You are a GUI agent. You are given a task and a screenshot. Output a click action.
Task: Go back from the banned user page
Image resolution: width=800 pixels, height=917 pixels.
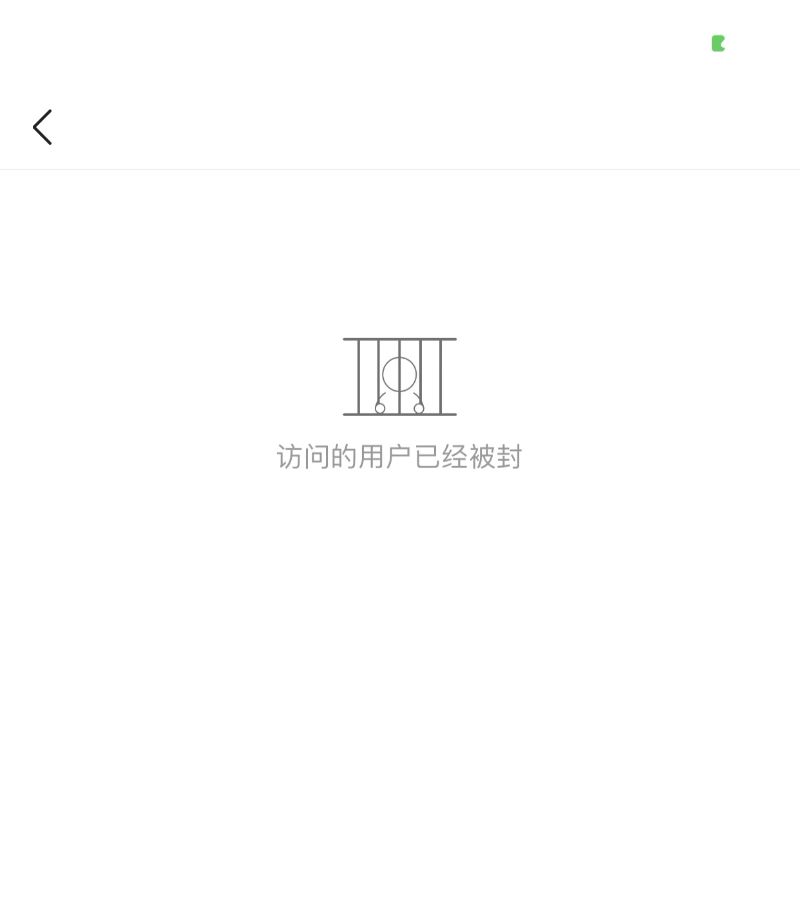[42, 128]
